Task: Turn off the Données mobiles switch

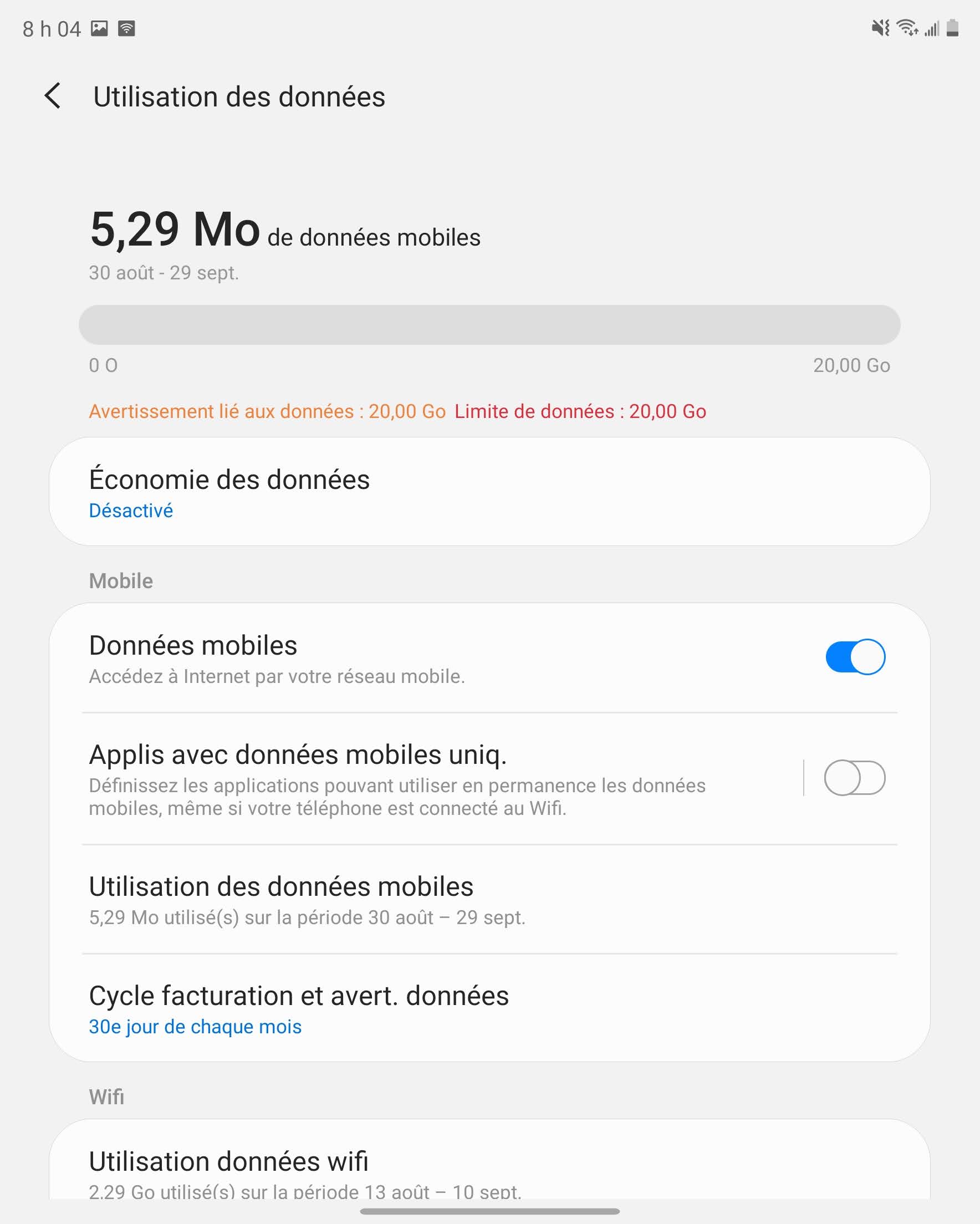Action: tap(855, 657)
